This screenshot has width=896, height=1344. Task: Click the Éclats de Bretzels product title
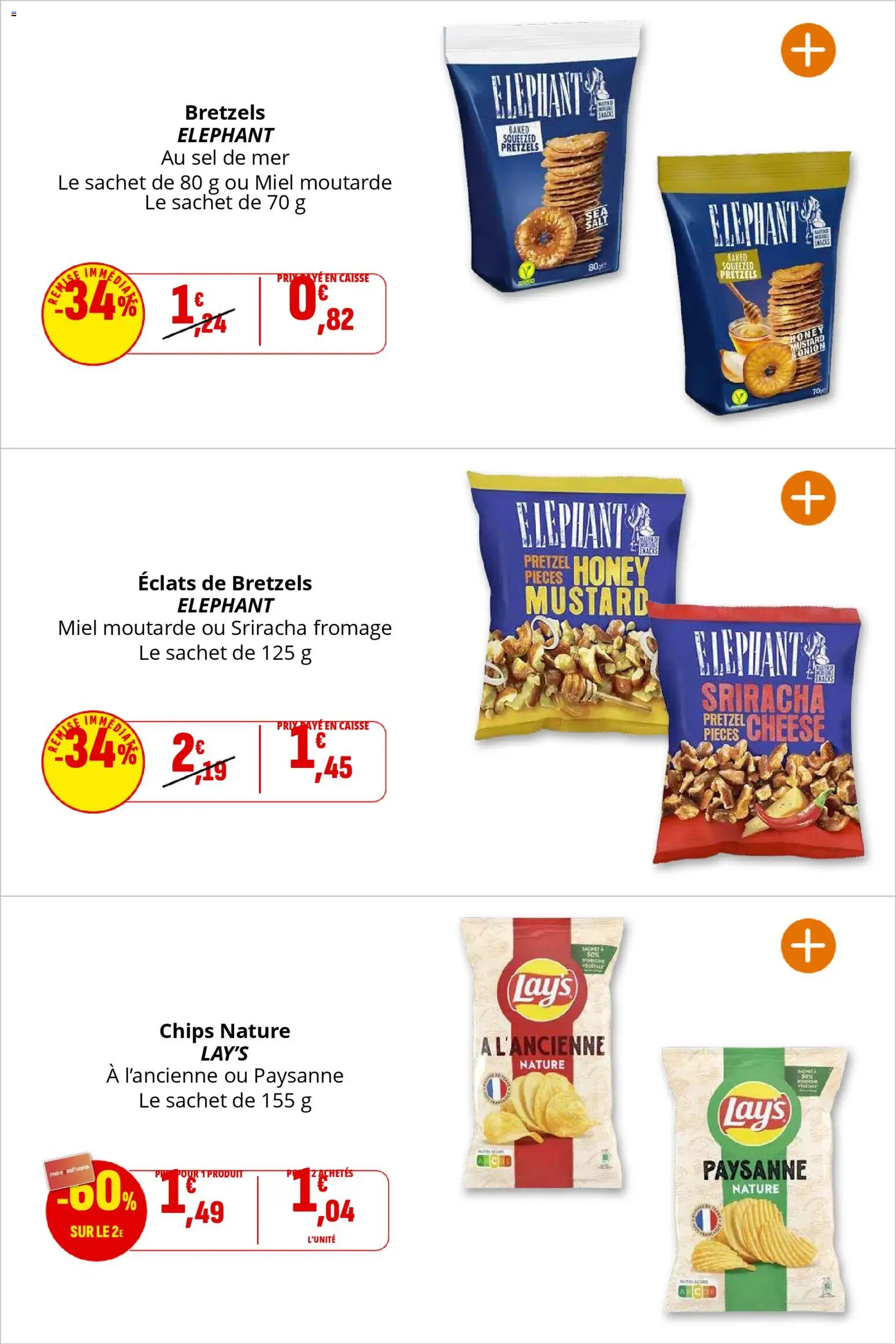pos(224,583)
